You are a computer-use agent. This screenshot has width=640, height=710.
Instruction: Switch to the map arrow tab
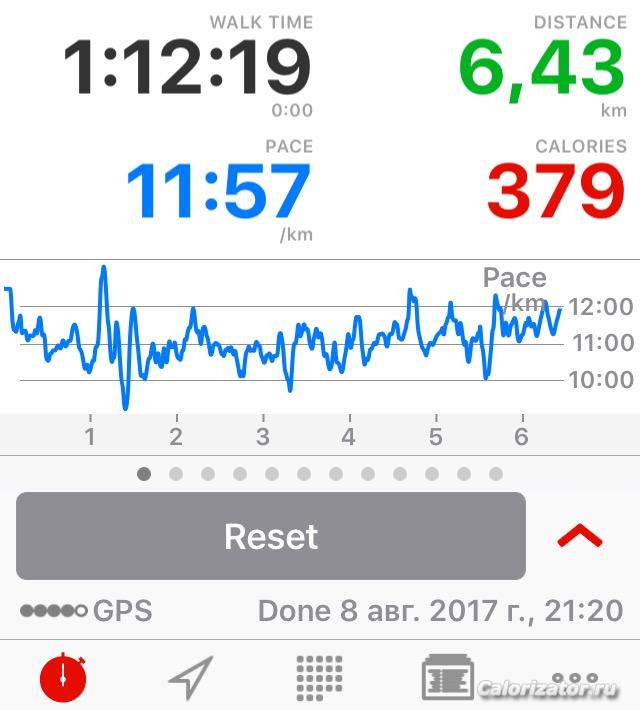[190, 677]
